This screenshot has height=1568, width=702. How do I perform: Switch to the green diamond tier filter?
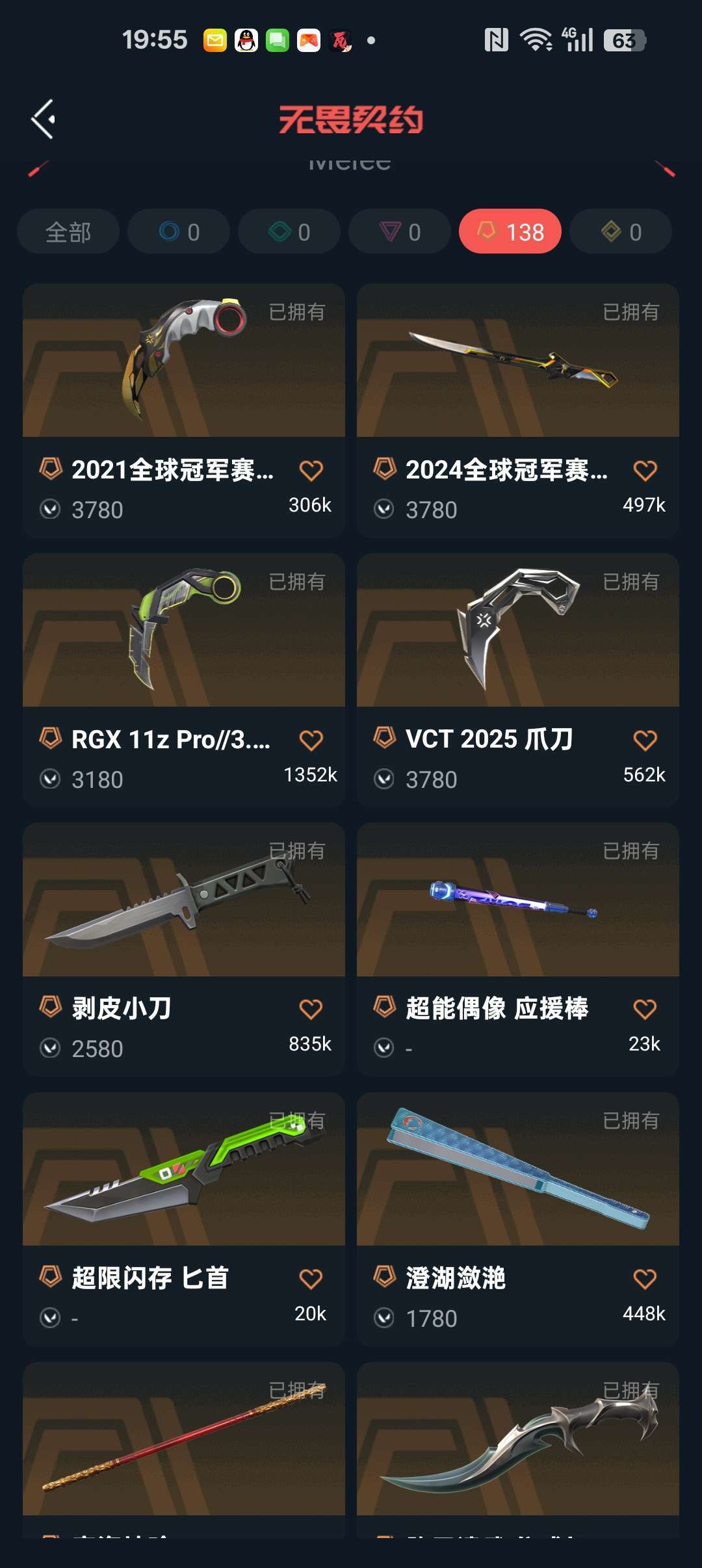point(289,232)
